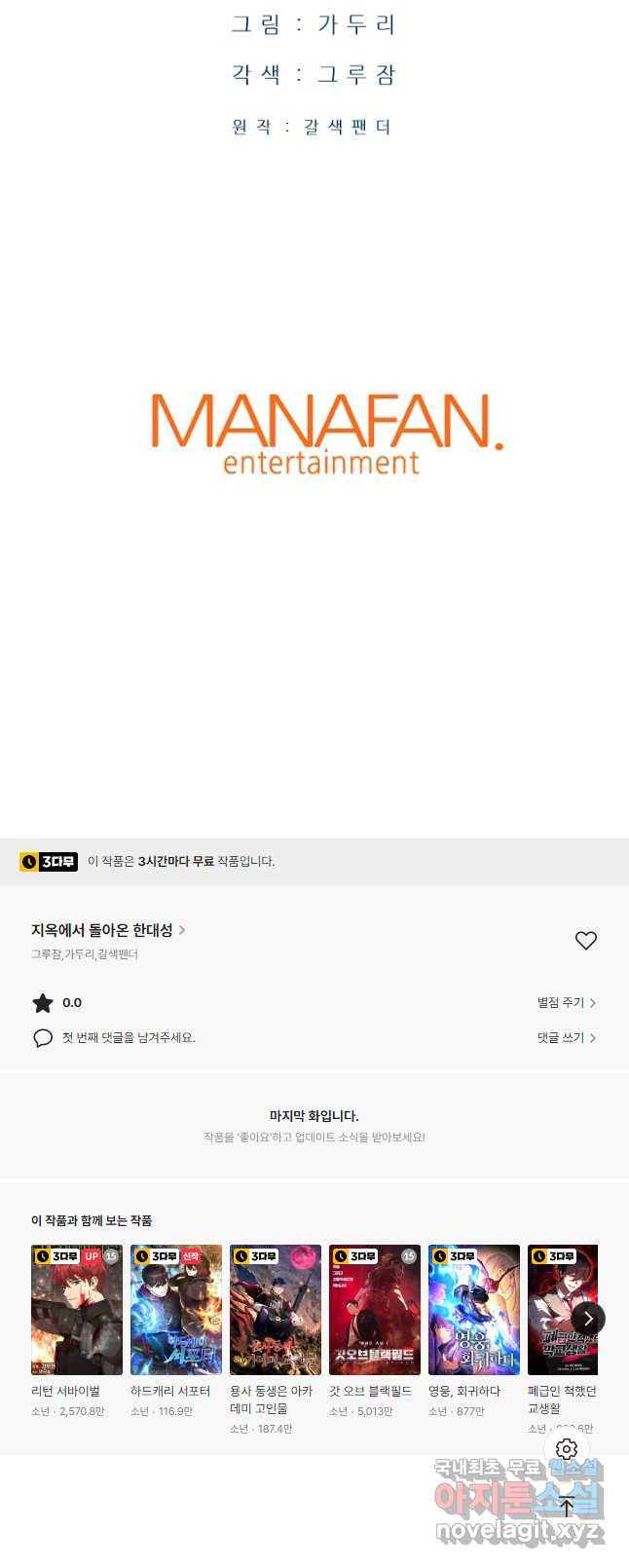Image resolution: width=629 pixels, height=1568 pixels.
Task: Open the 하드캐리 서포터 recommendation
Action: 175,1310
